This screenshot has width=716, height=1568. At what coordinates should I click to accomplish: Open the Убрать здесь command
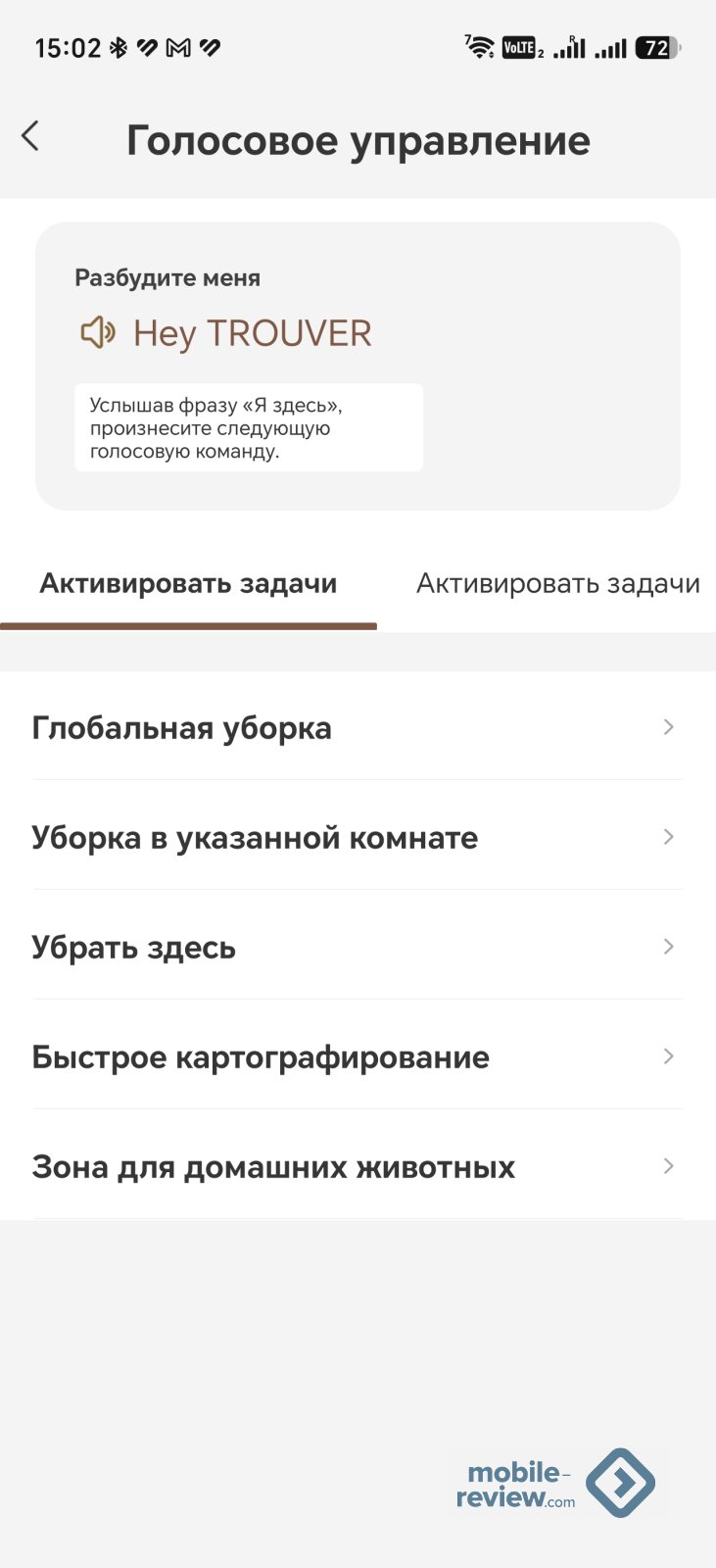point(358,947)
